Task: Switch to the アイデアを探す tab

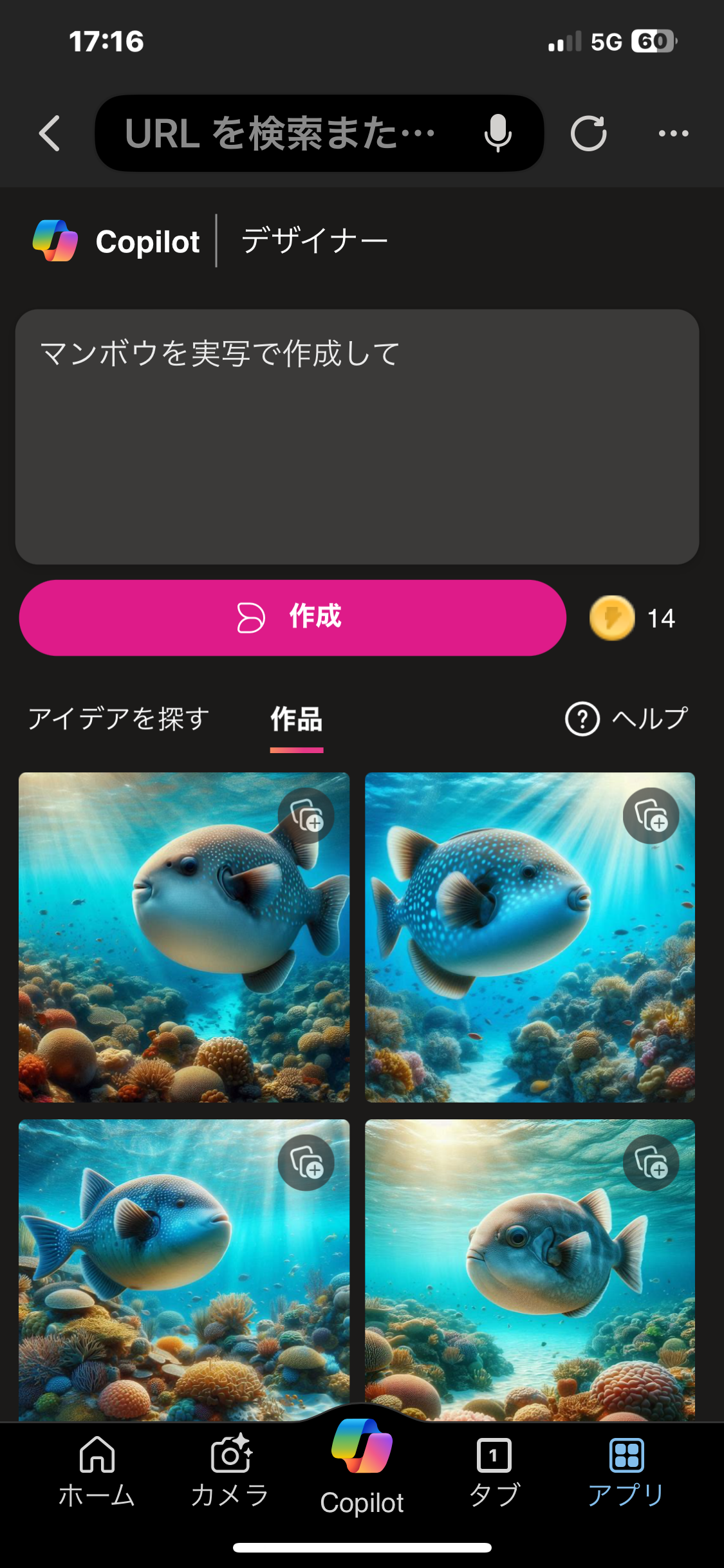Action: pos(119,718)
